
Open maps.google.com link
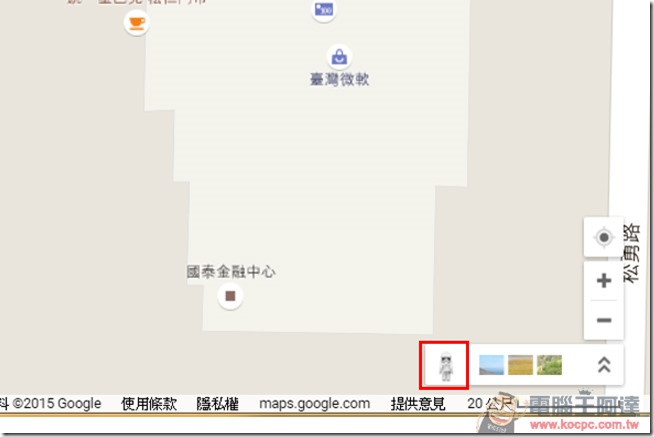[314, 404]
